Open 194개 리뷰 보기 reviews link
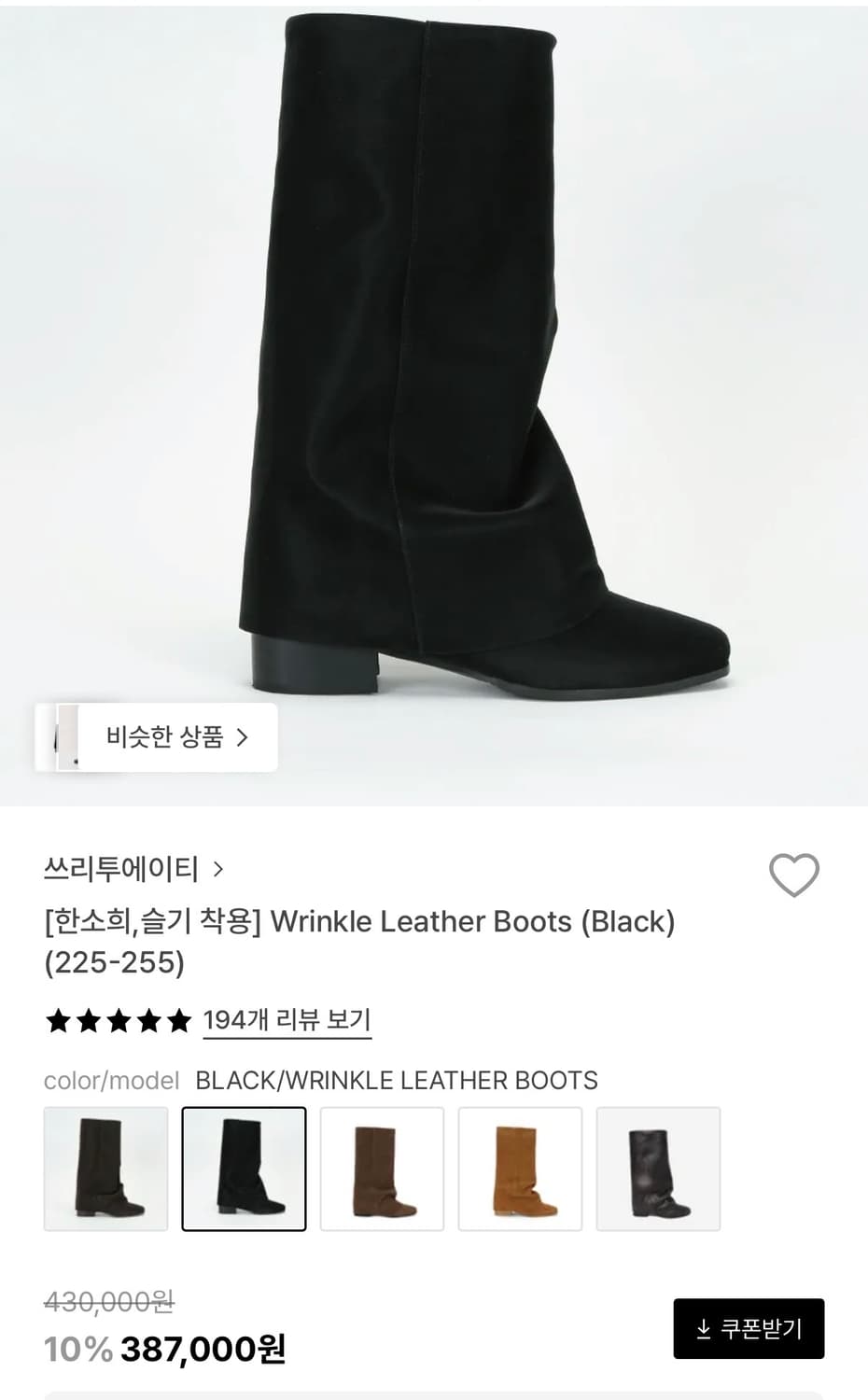Image resolution: width=868 pixels, height=1400 pixels. [x=286, y=1021]
